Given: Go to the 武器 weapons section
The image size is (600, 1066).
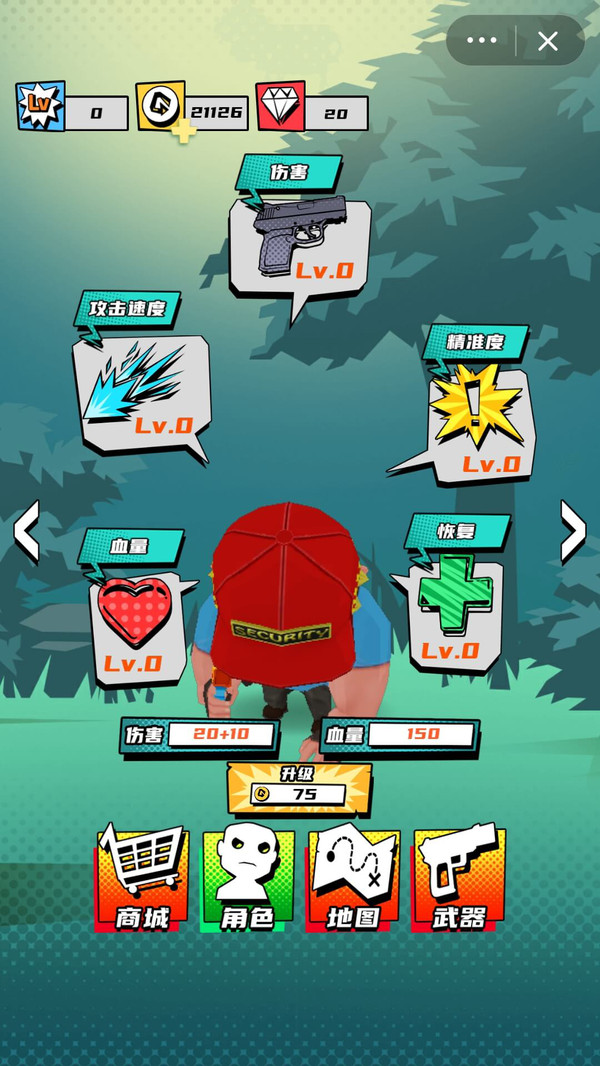Looking at the screenshot, I should tap(459, 877).
